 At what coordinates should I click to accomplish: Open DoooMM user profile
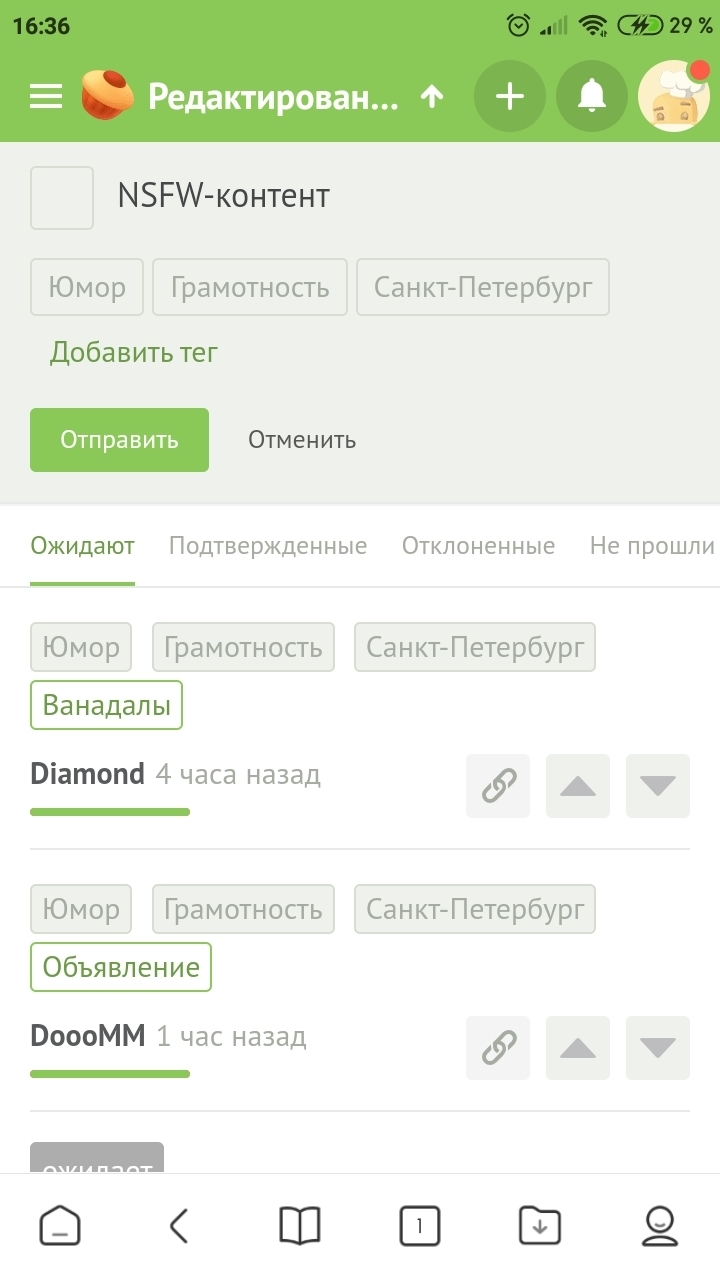(x=88, y=1036)
